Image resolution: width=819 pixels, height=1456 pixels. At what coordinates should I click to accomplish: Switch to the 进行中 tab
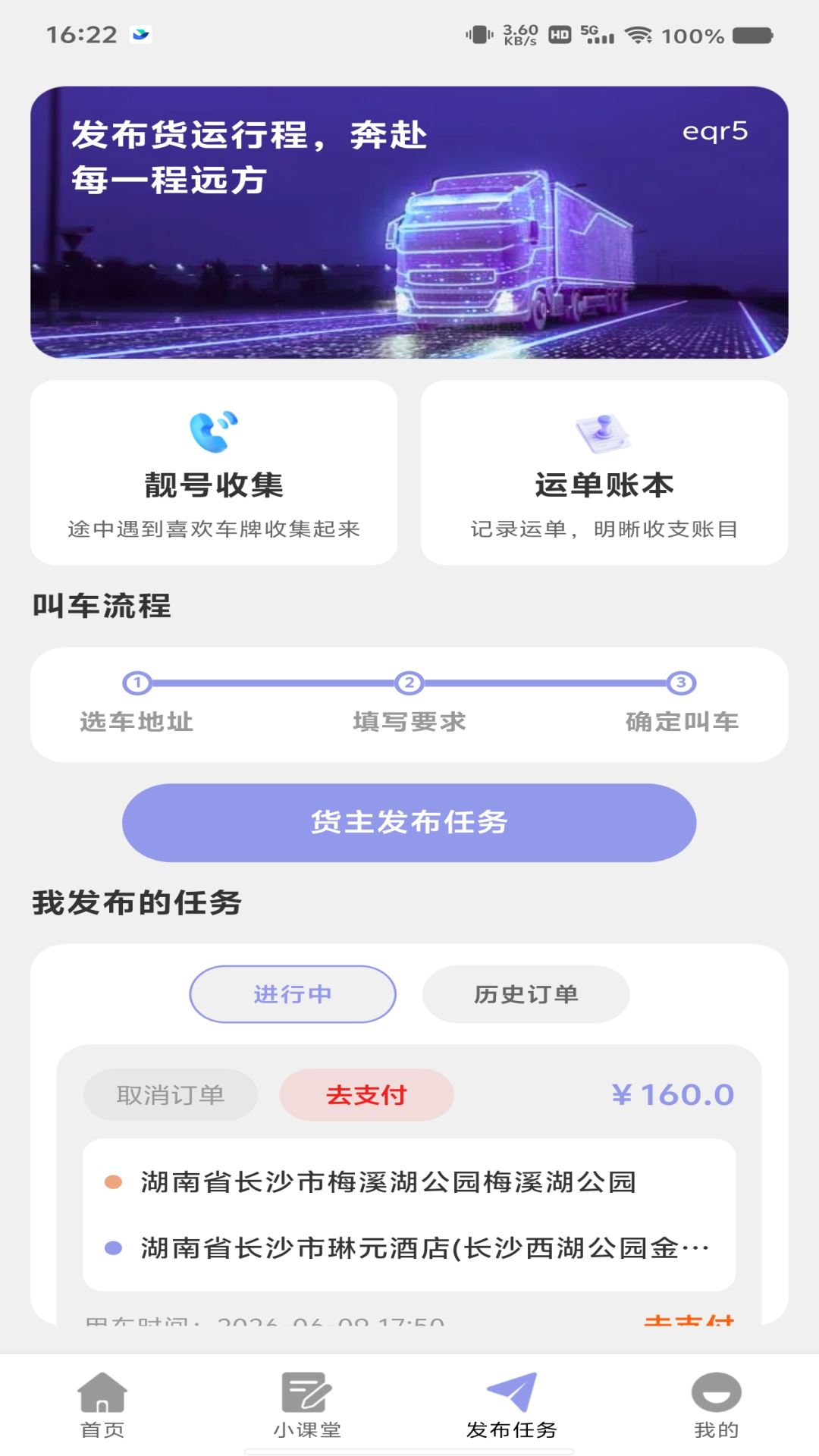coord(293,994)
